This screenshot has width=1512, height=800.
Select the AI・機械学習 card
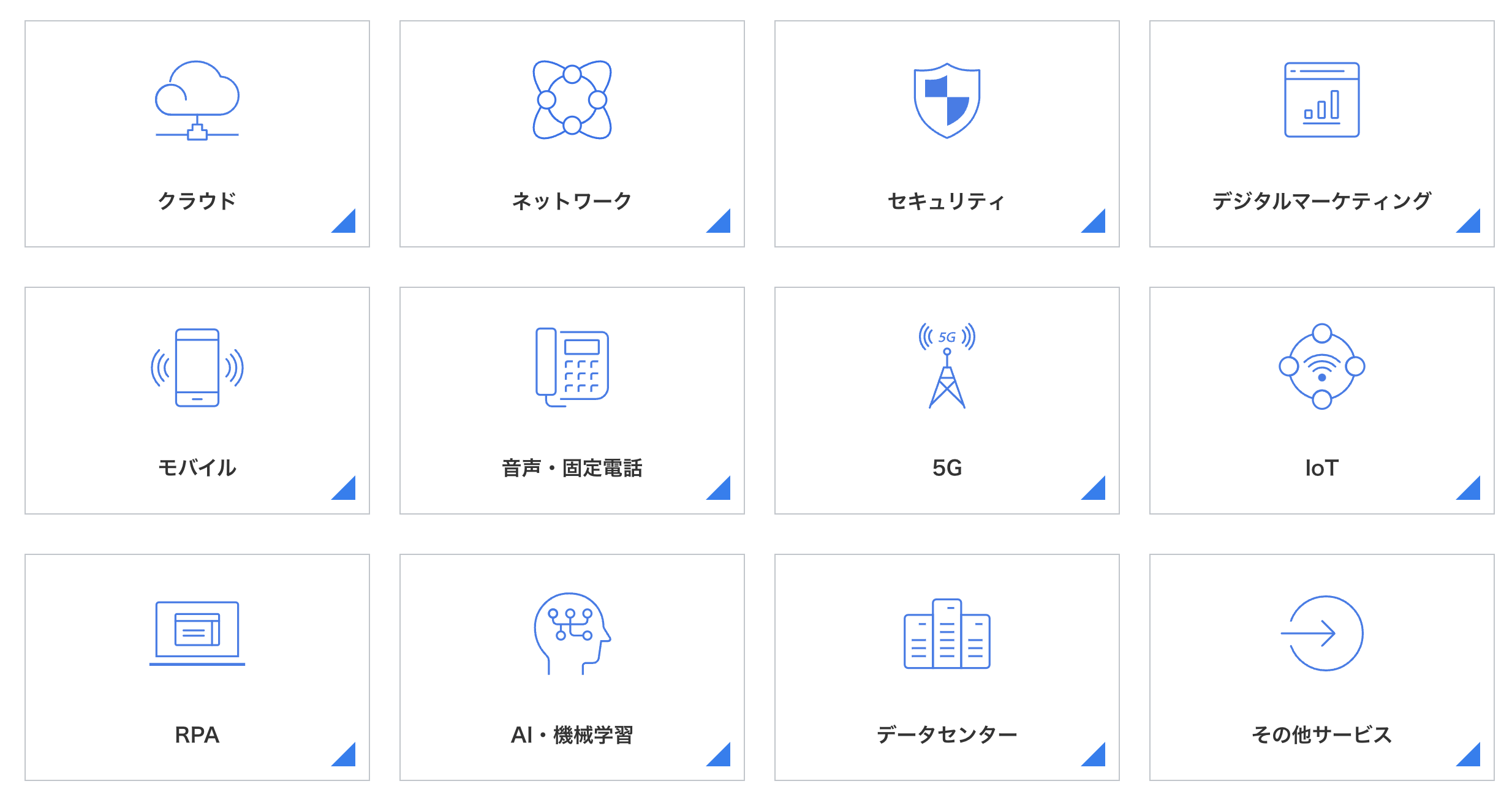tap(572, 668)
